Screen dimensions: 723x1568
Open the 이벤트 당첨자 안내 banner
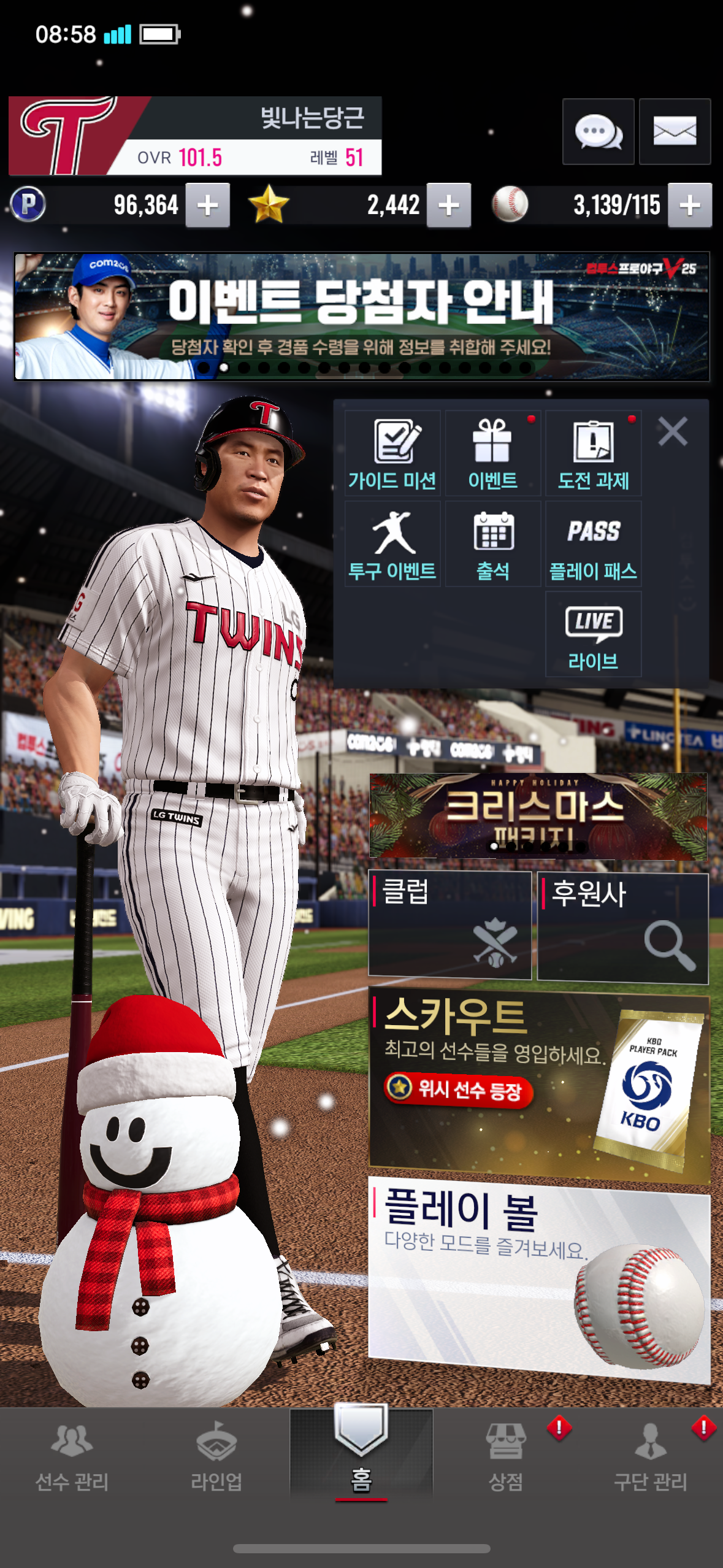pyautogui.click(x=362, y=316)
